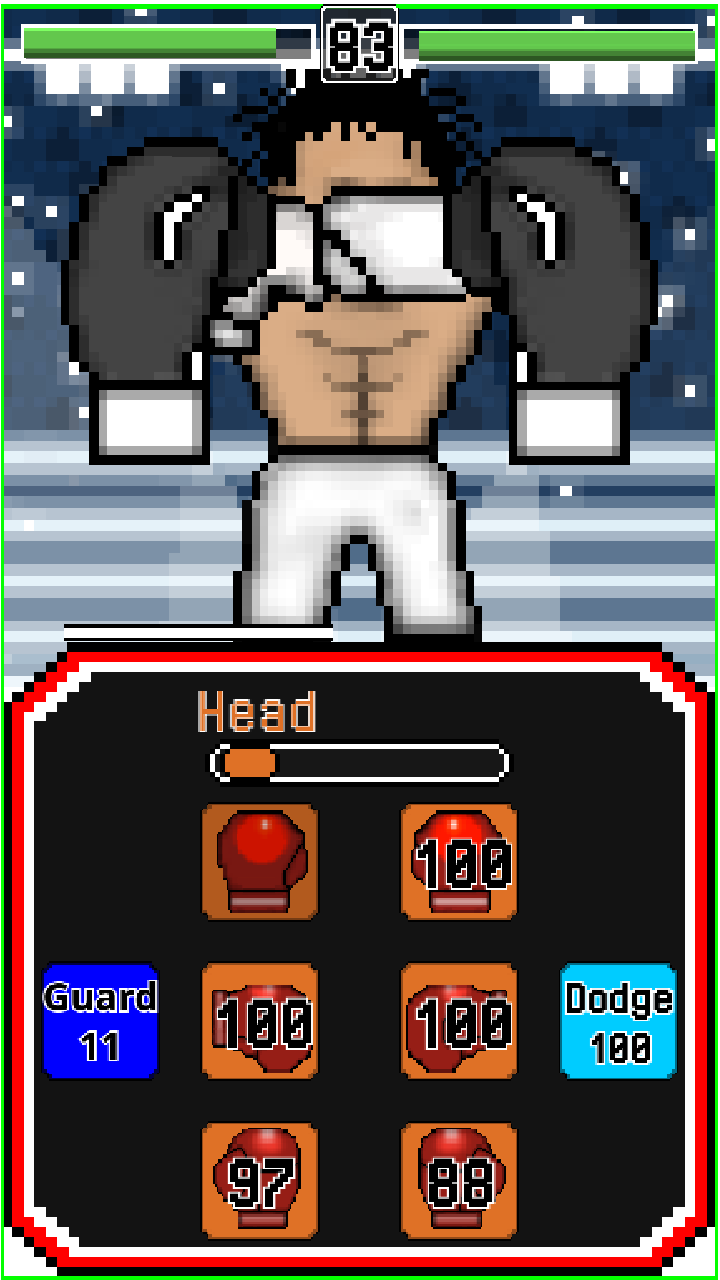Tap the cyan Dodge button
This screenshot has width=720, height=1280.
click(619, 1021)
